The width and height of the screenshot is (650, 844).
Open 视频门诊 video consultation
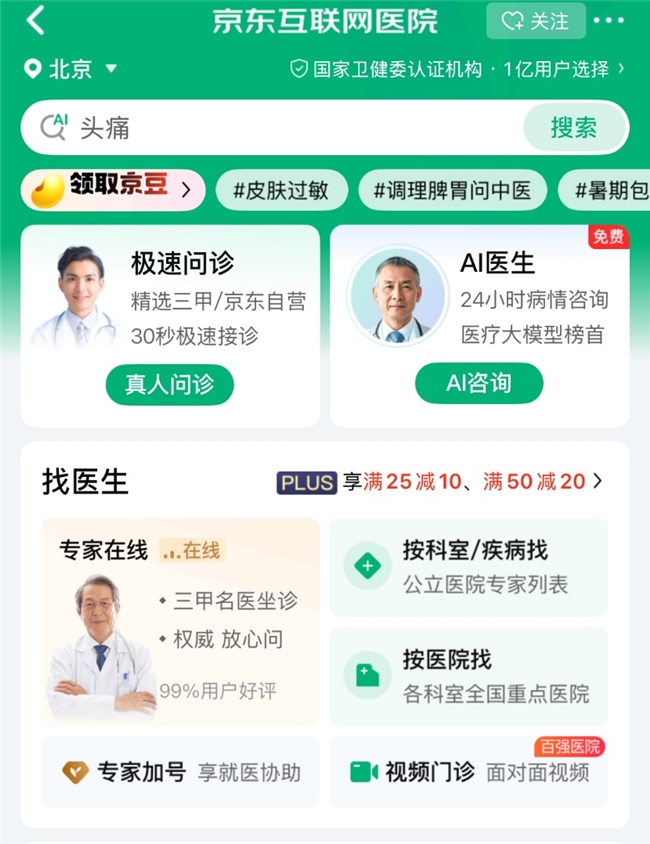pyautogui.click(x=468, y=772)
